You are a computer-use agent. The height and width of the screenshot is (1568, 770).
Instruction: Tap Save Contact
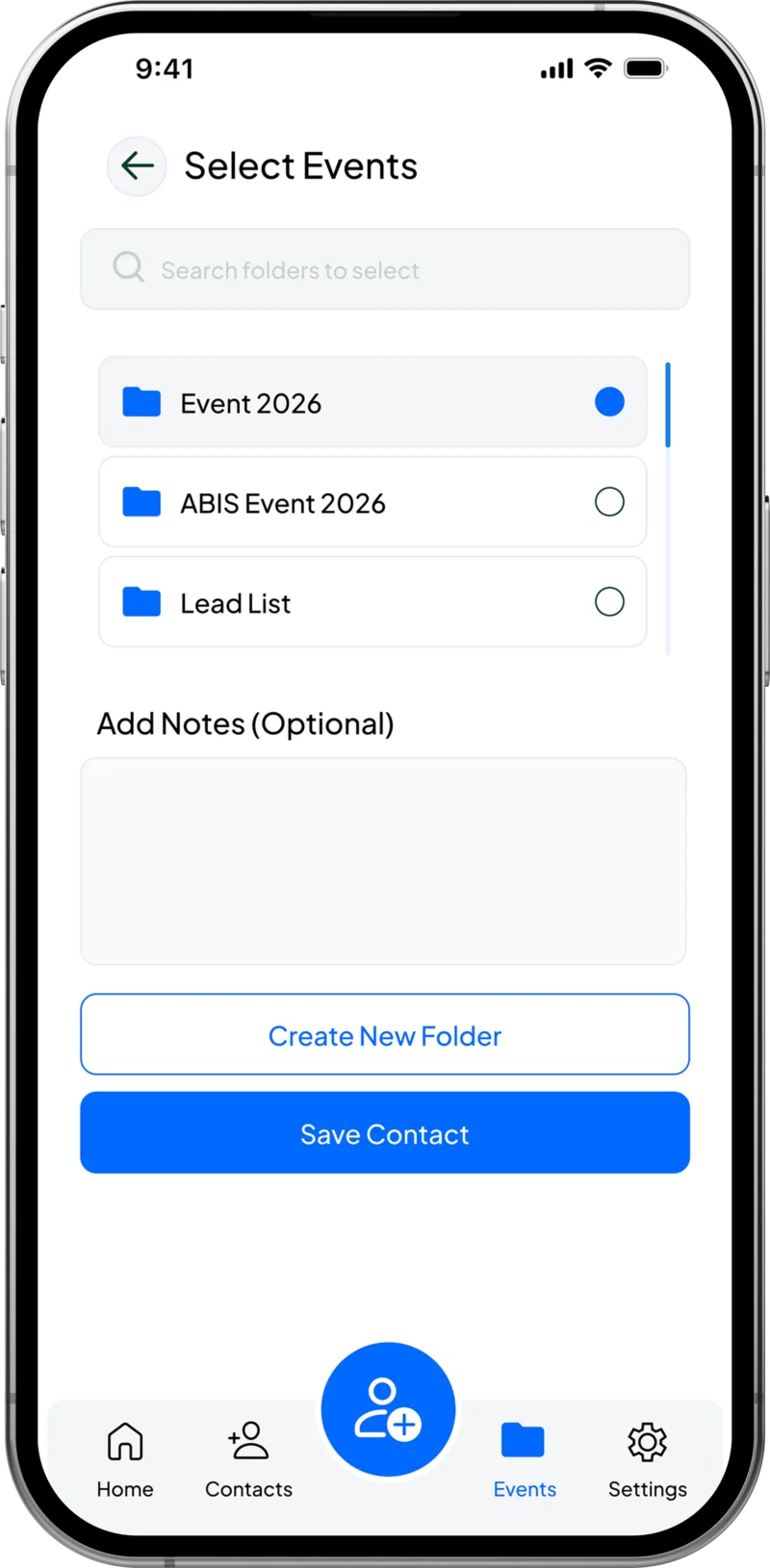(385, 1133)
